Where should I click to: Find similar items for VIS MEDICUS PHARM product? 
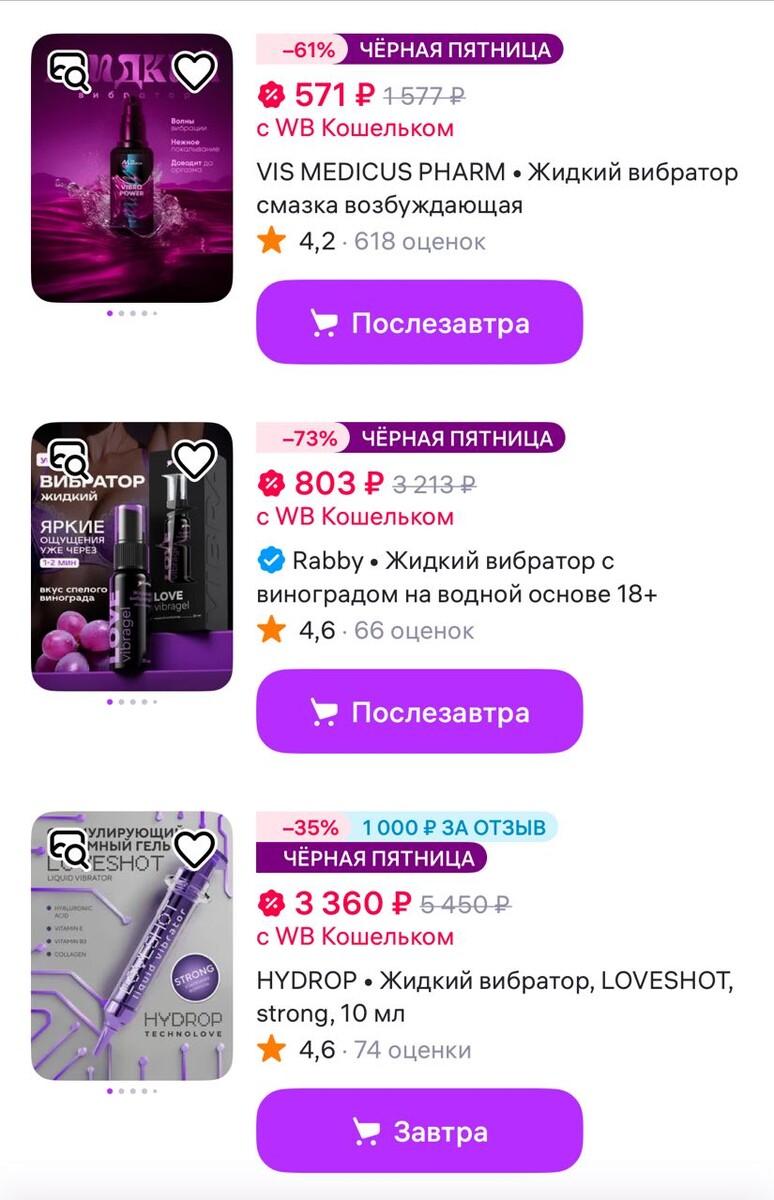[x=70, y=71]
